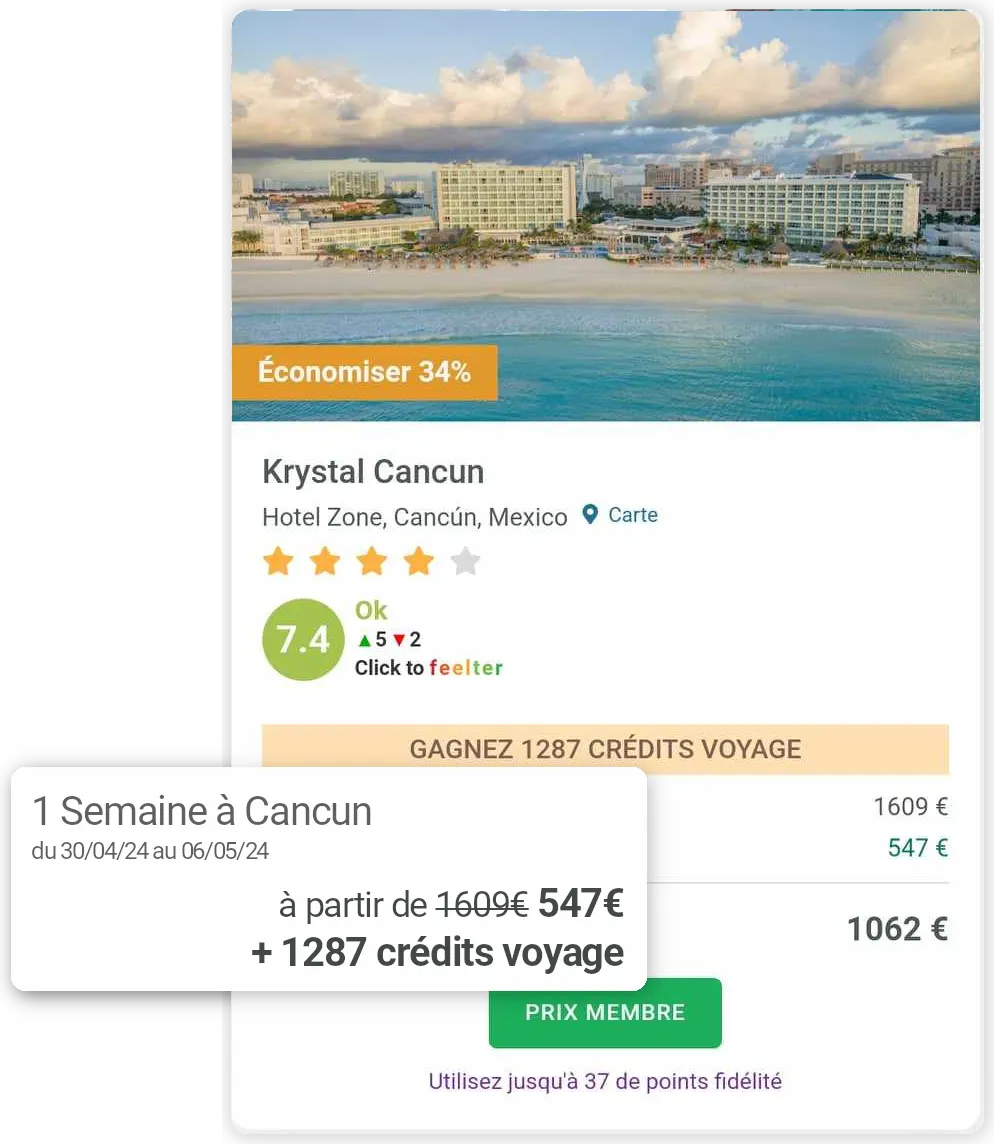Click the fourth orange rating star
The width and height of the screenshot is (994, 1144).
(418, 561)
